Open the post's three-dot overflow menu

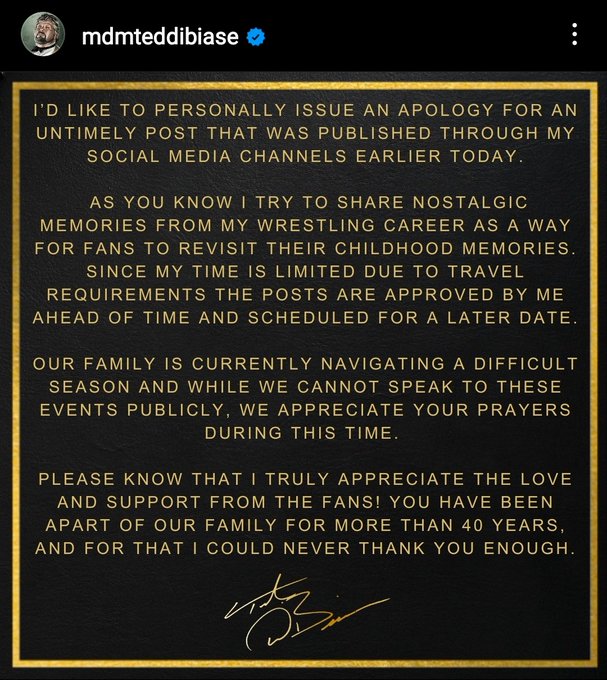[574, 35]
